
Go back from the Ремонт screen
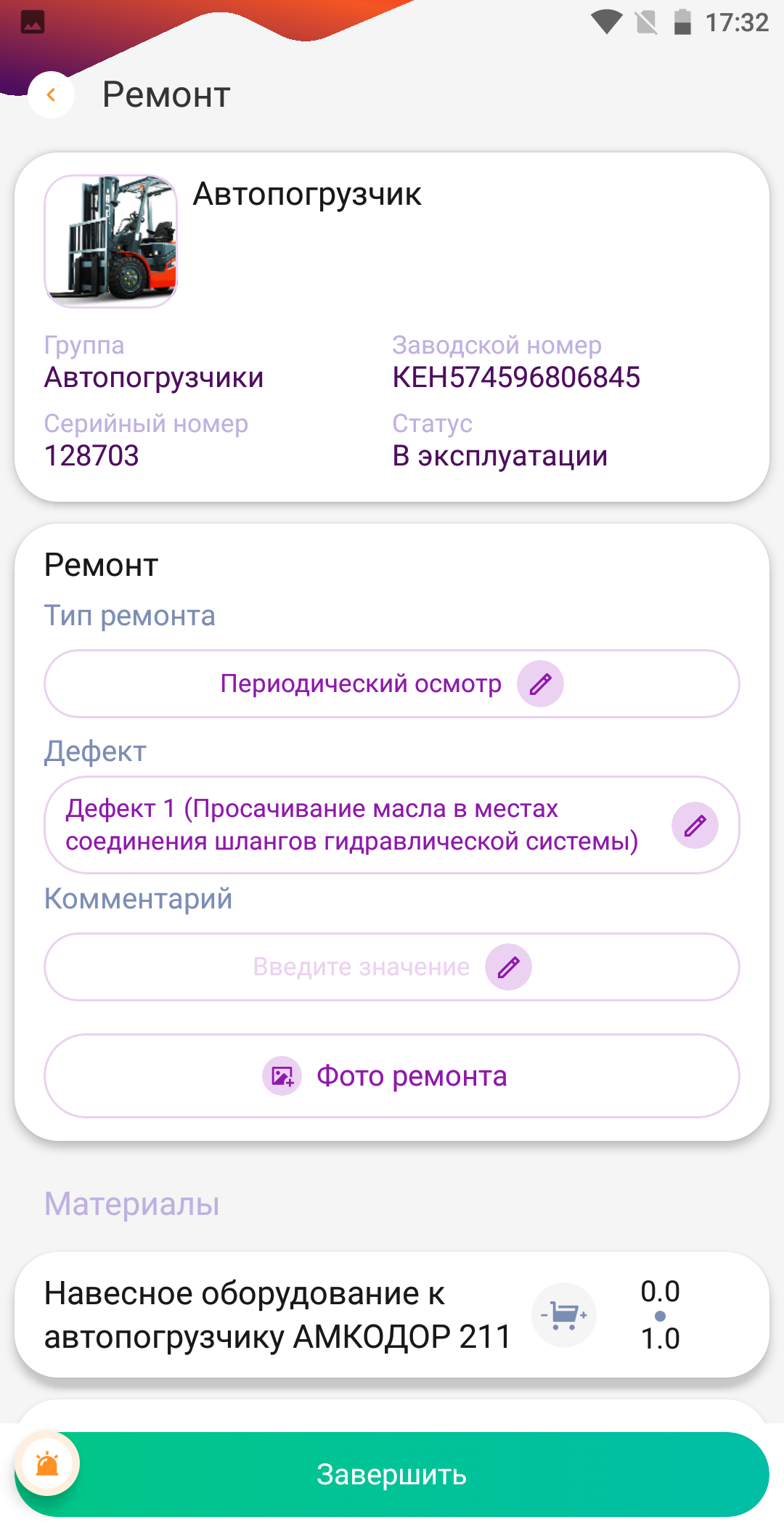point(51,95)
